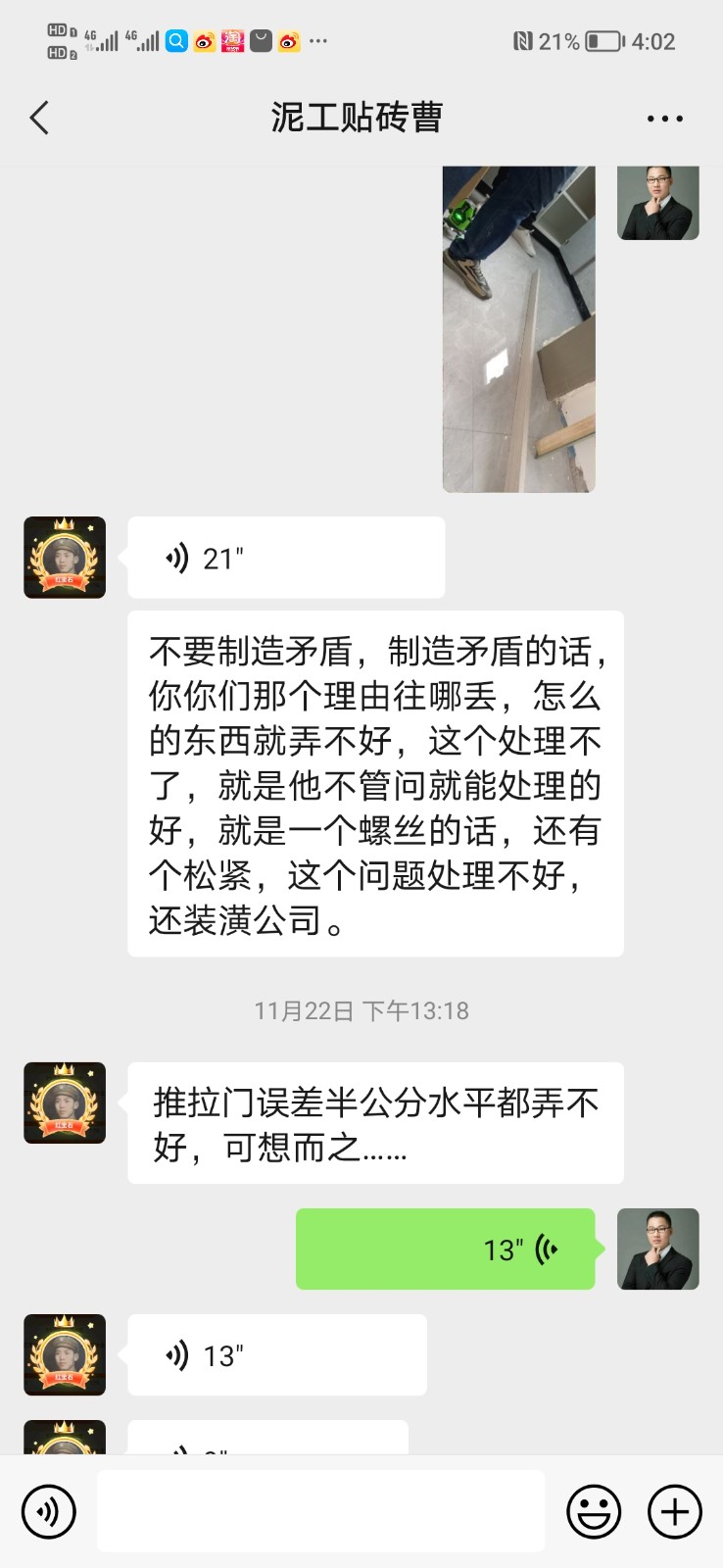
Task: Open the chat overflow menu
Action: pyautogui.click(x=664, y=119)
